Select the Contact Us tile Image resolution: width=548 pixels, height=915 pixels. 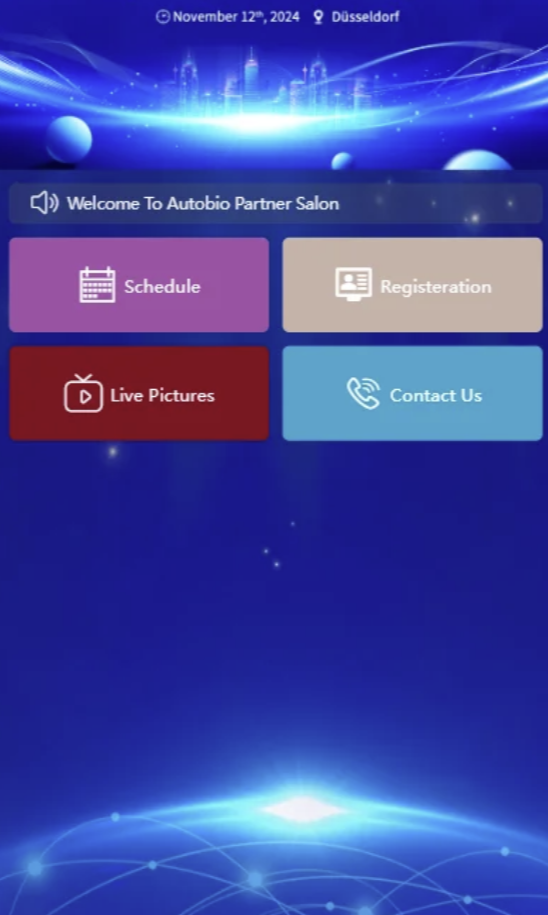pyautogui.click(x=413, y=393)
